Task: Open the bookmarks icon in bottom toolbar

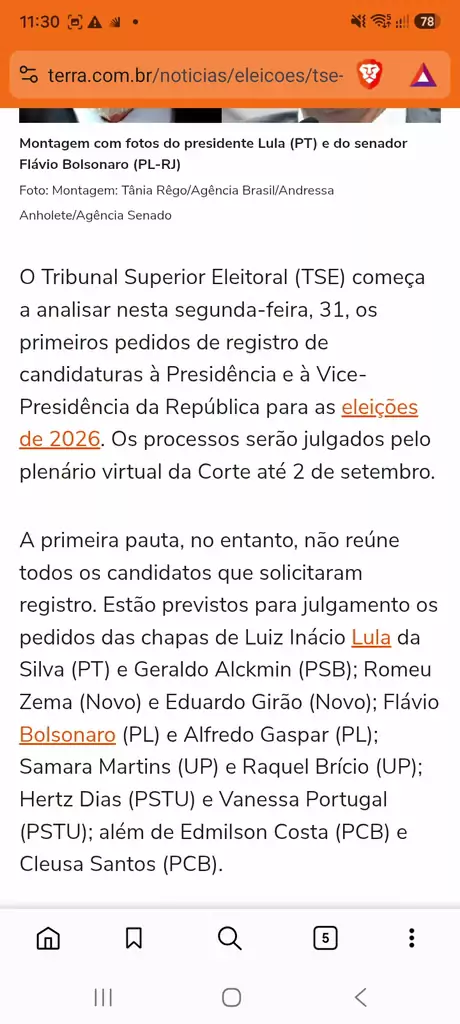Action: (x=134, y=939)
